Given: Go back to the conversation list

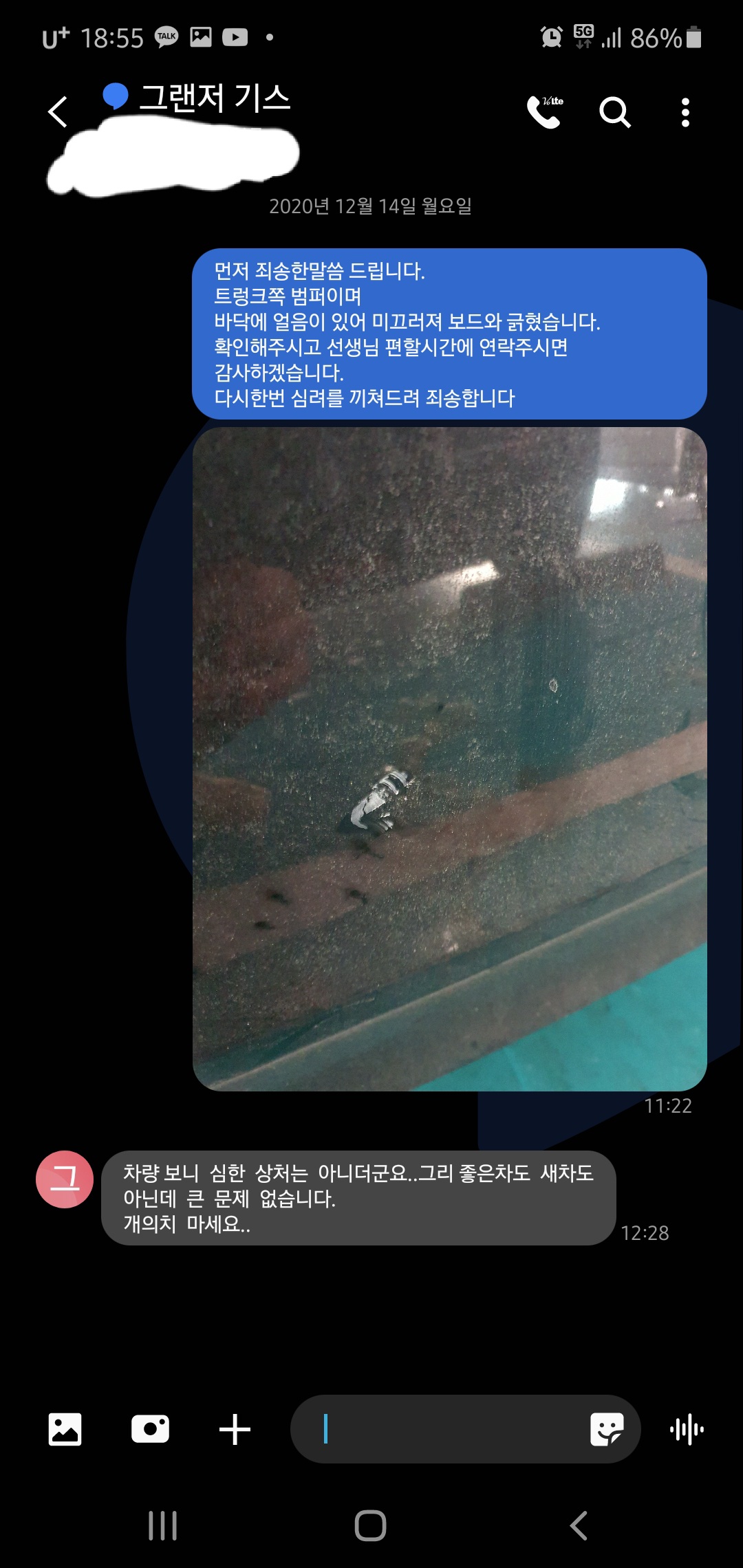Looking at the screenshot, I should point(58,111).
